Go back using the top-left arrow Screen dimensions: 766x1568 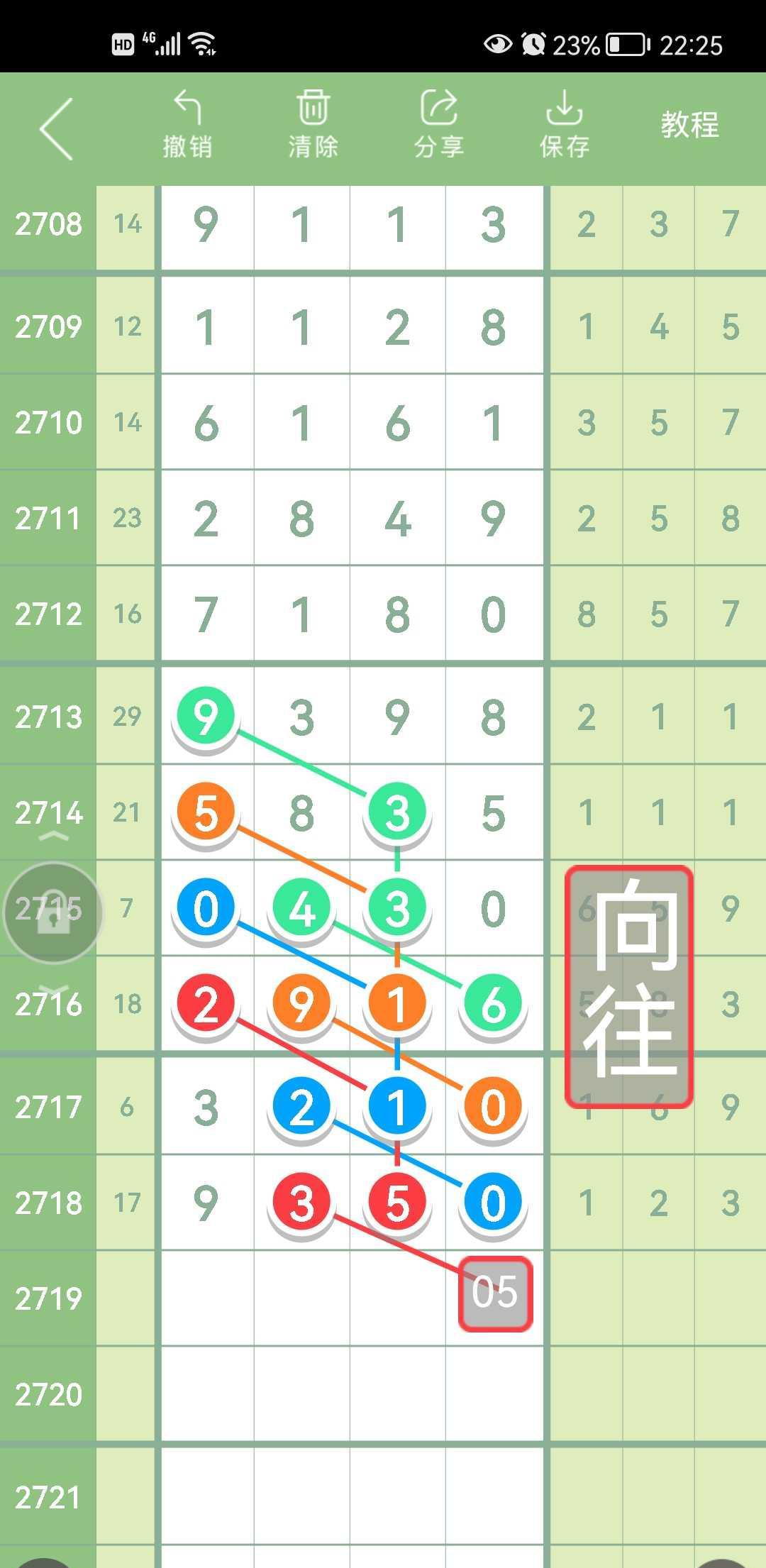tap(57, 128)
